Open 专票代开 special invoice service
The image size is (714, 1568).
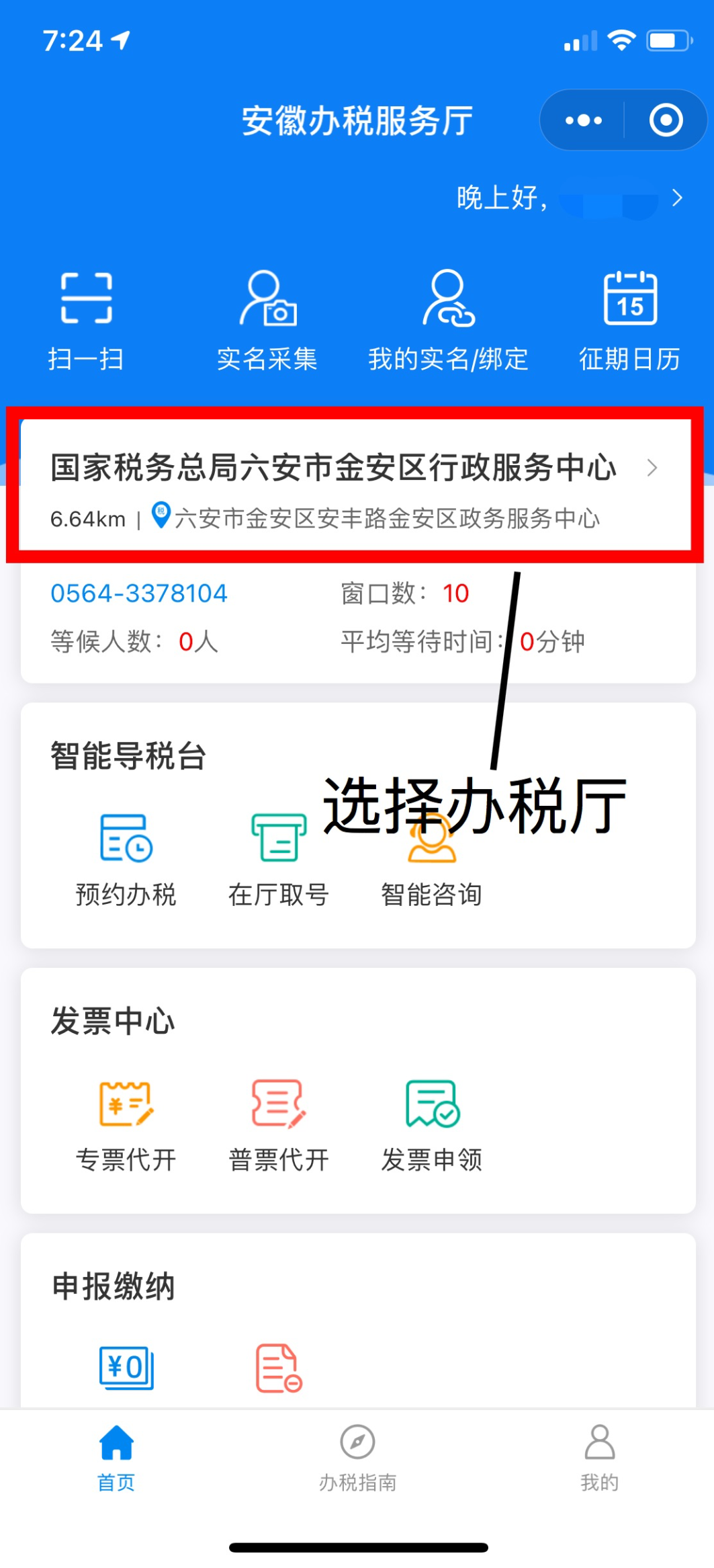[x=126, y=1125]
